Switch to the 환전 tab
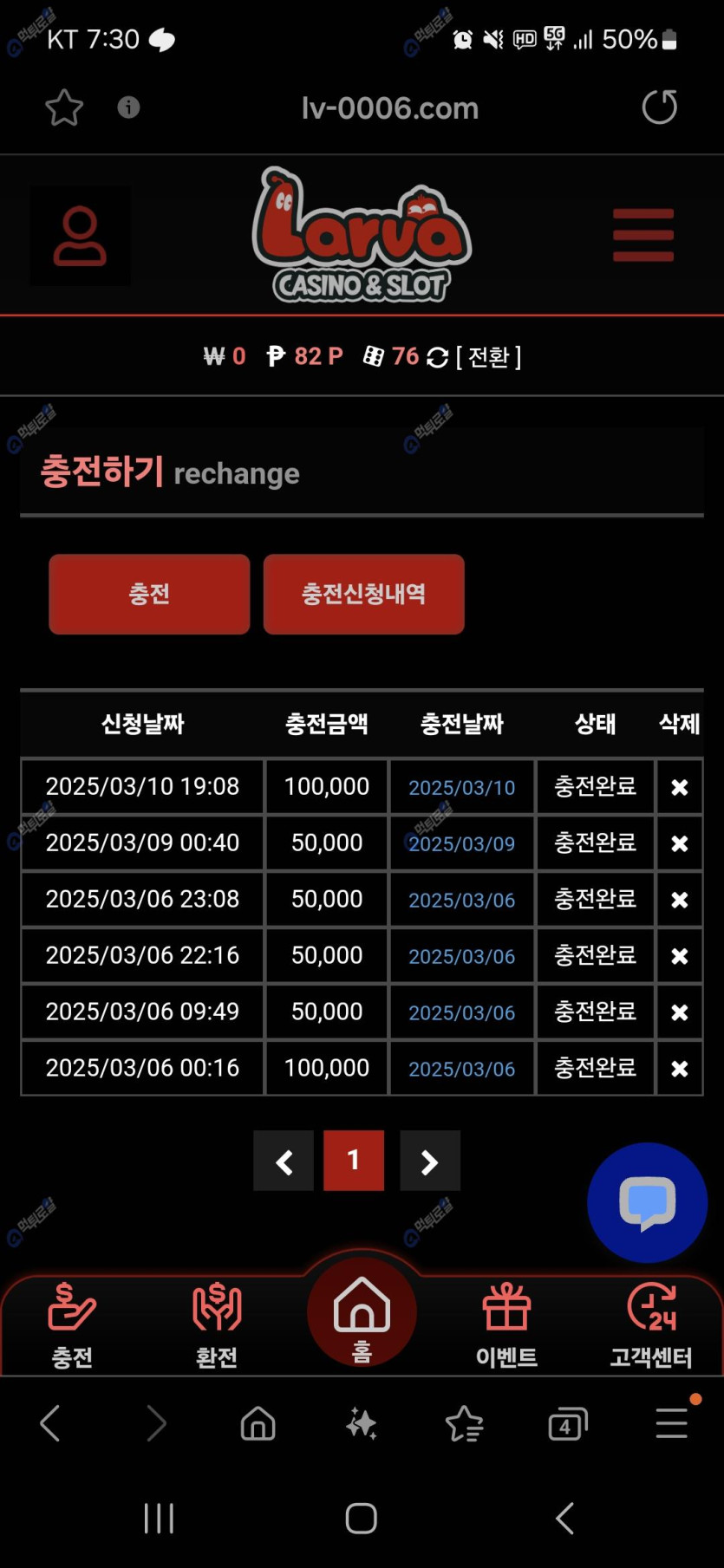The width and height of the screenshot is (724, 1568). tap(217, 1325)
